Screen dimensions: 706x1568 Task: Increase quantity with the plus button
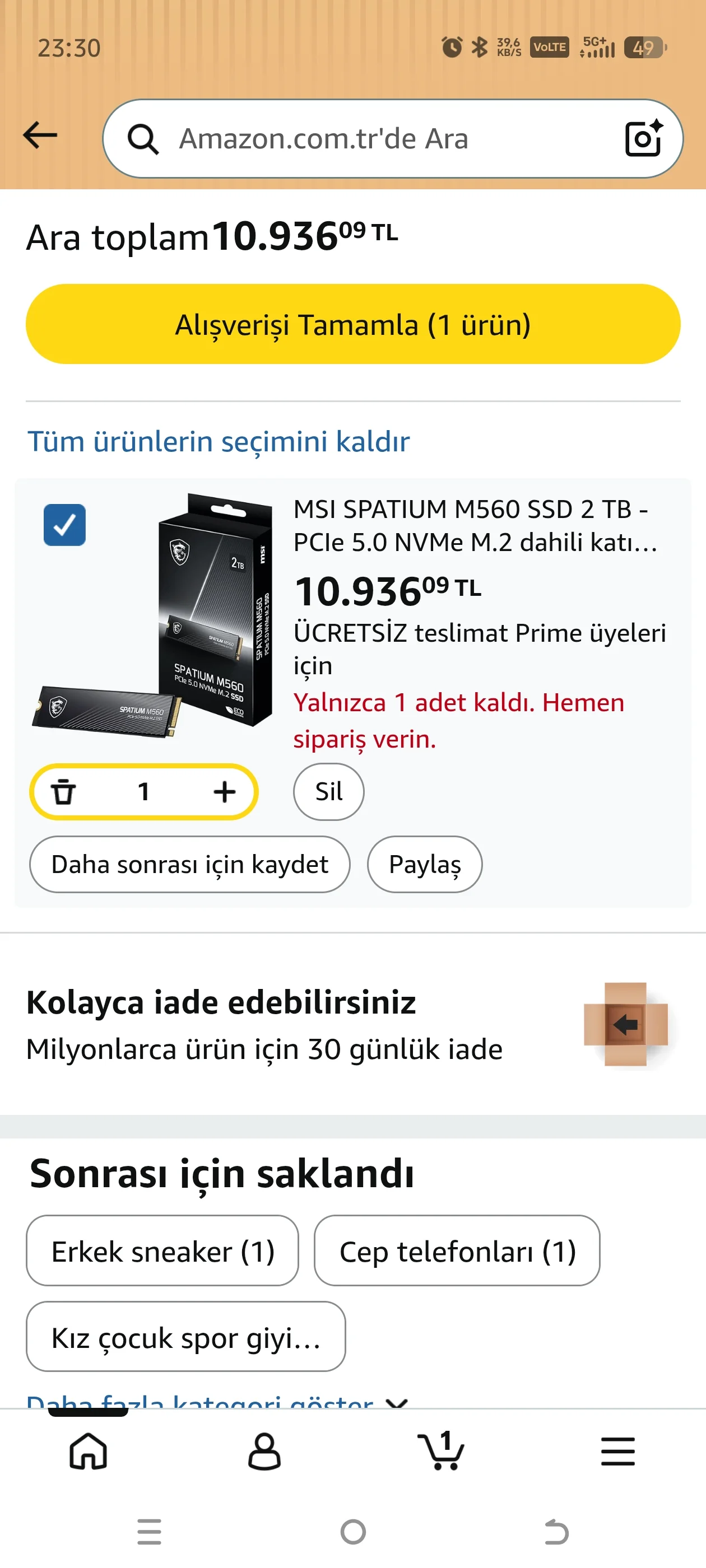click(x=224, y=791)
